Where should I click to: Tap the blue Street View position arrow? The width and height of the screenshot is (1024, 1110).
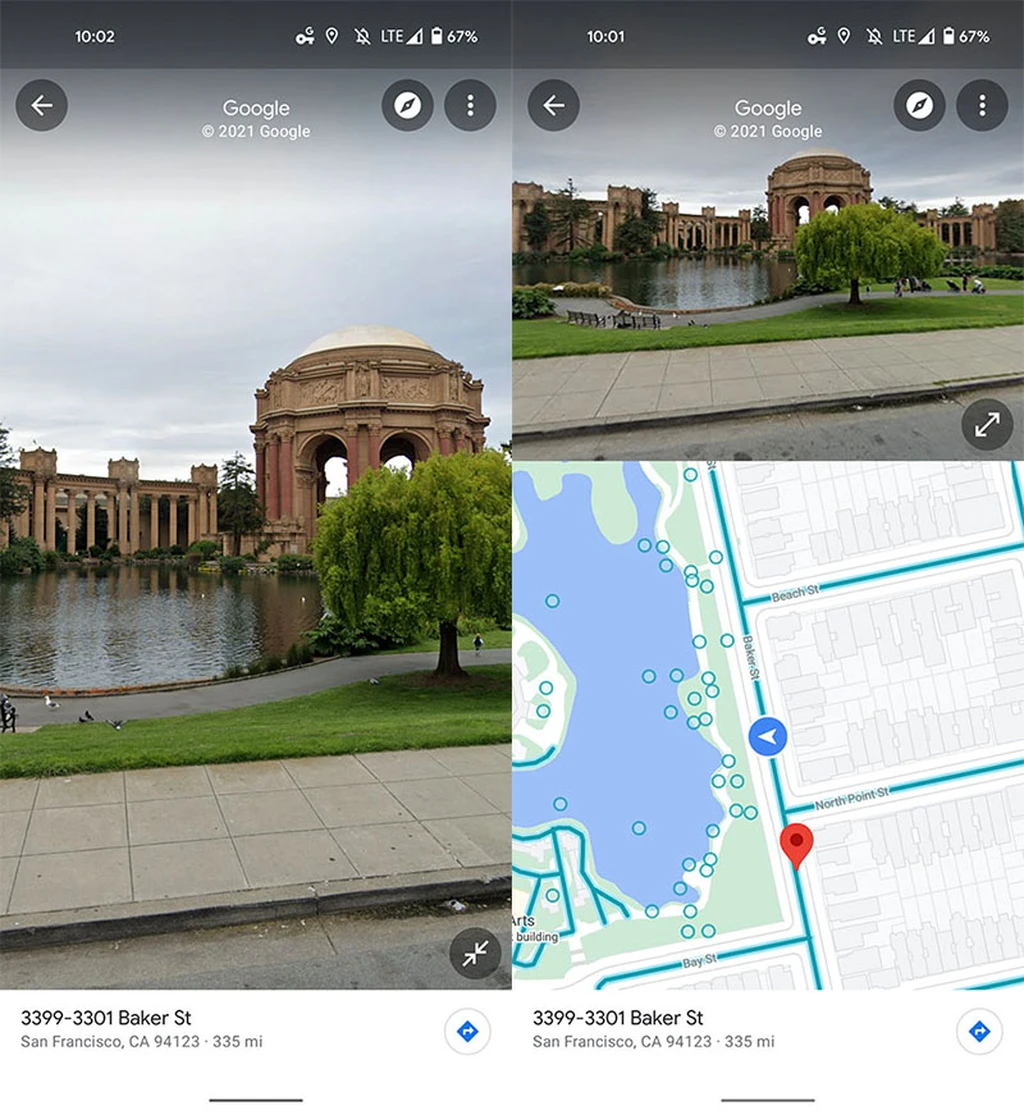768,737
